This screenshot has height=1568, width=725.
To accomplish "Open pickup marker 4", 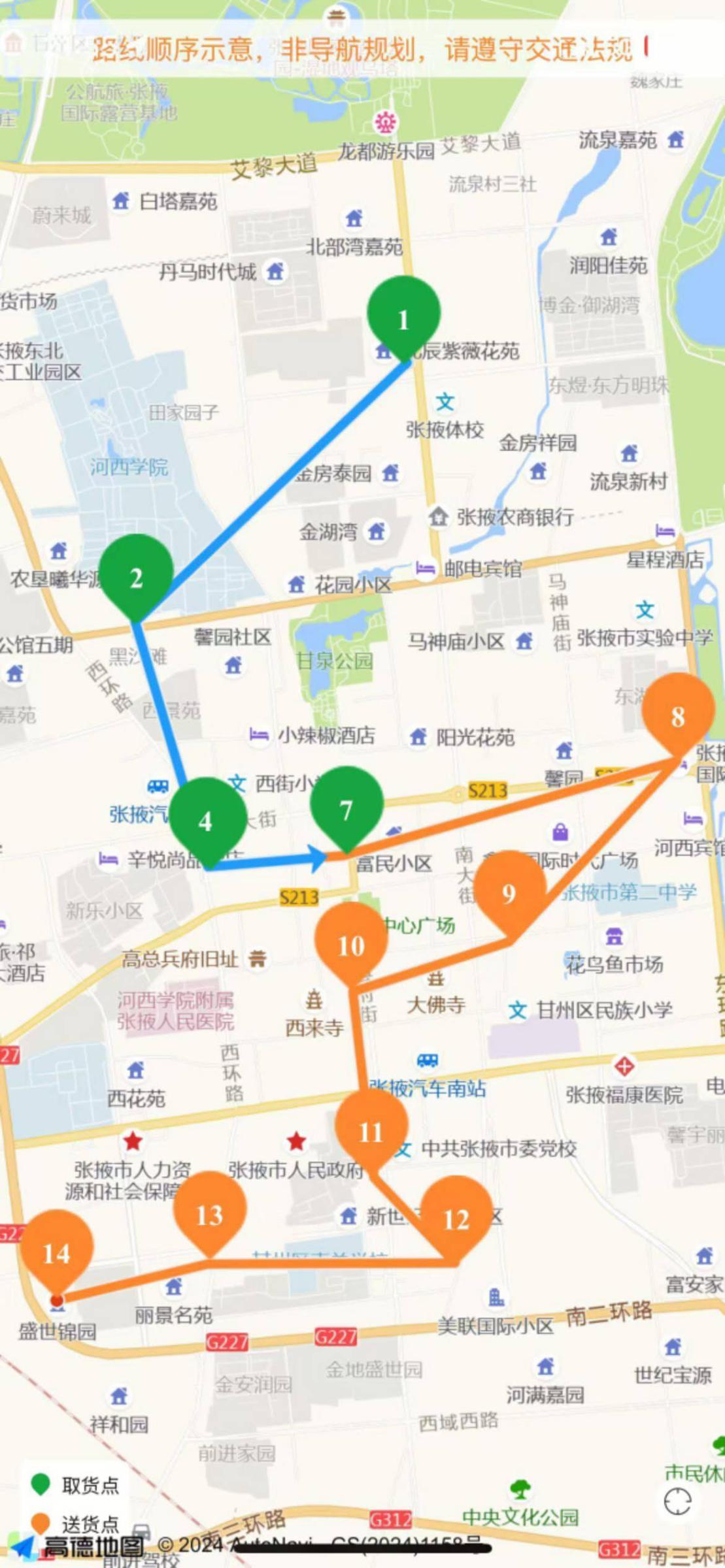I will pos(207,818).
